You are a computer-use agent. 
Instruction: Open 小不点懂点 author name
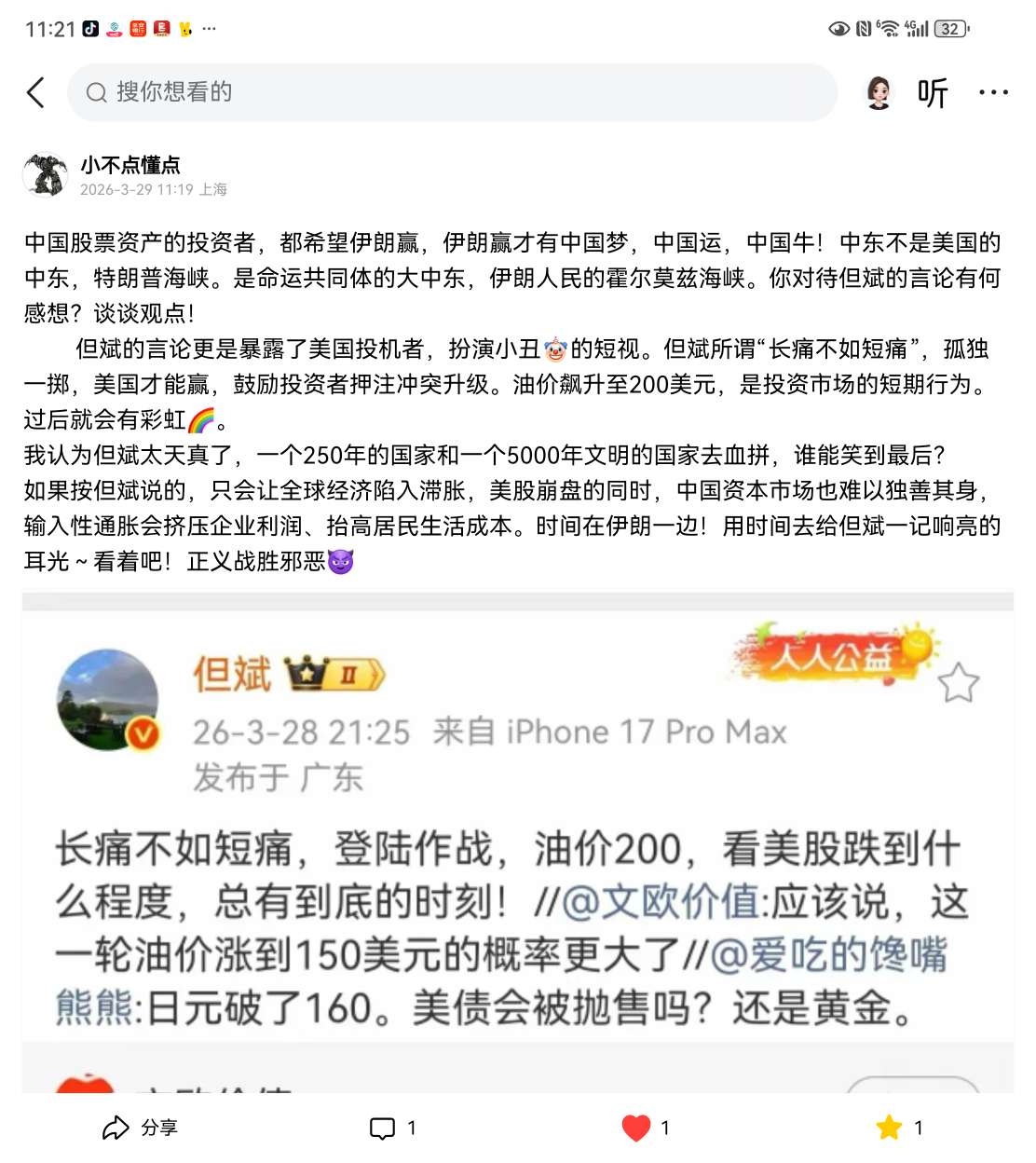point(130,165)
